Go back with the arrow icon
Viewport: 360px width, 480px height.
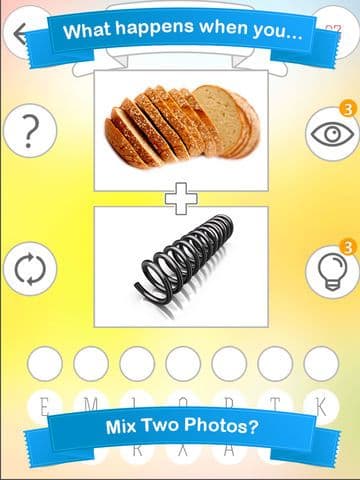[x=21, y=33]
